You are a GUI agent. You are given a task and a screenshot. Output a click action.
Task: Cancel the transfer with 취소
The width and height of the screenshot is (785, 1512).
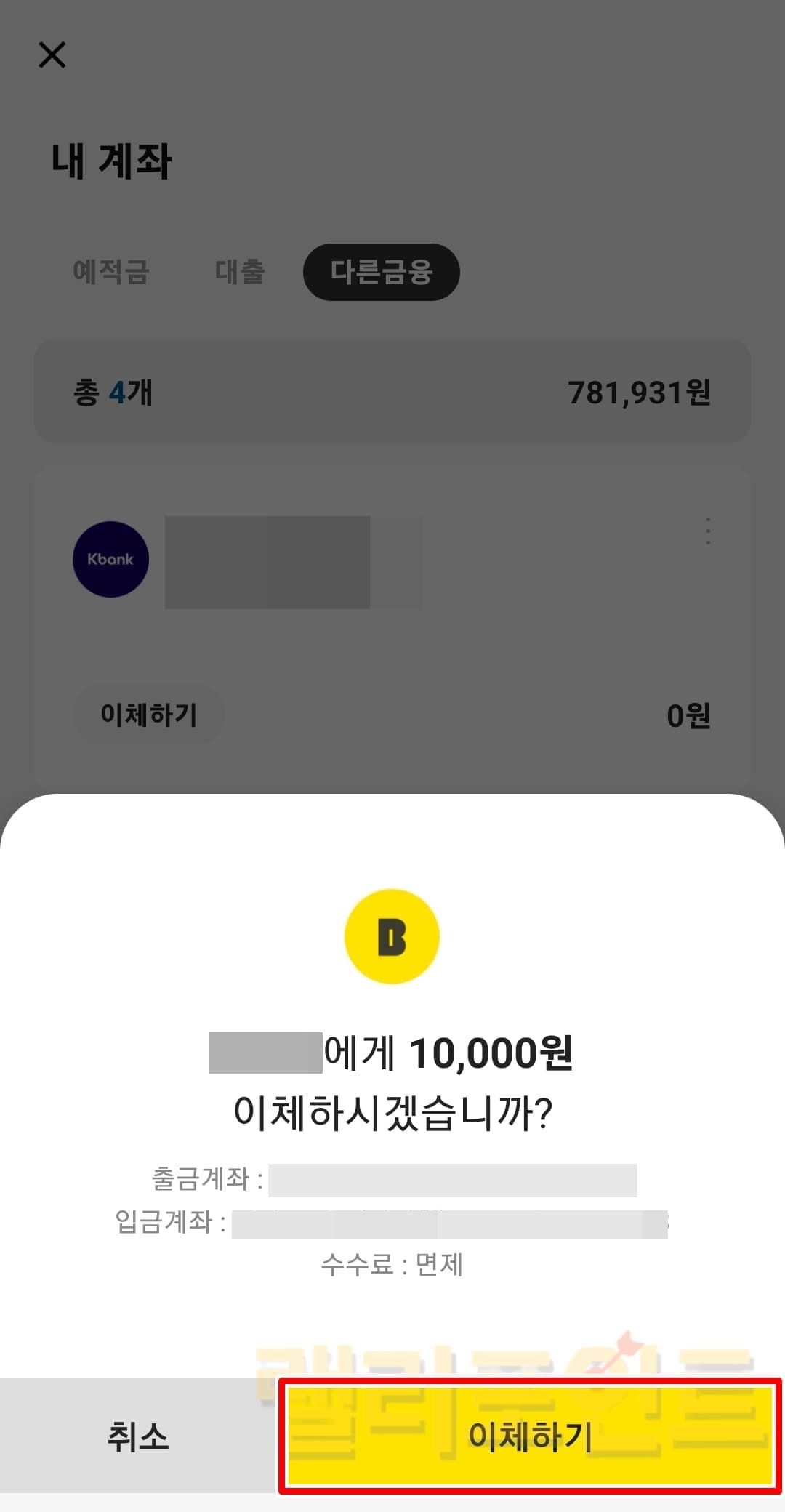click(x=137, y=1436)
